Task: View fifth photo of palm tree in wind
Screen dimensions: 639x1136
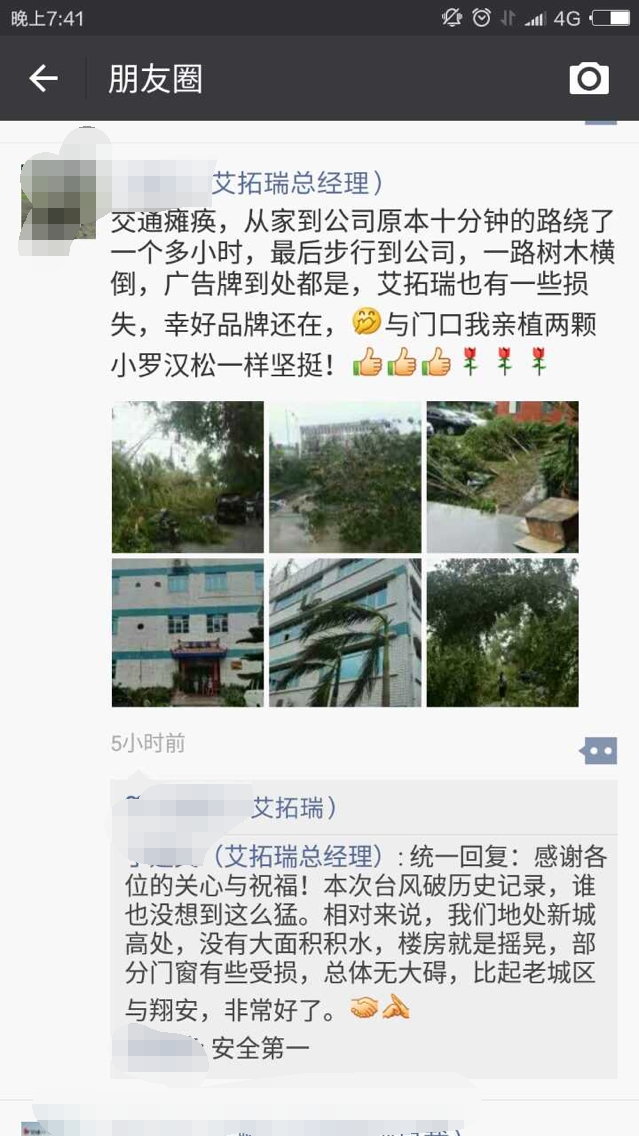Action: coord(345,632)
